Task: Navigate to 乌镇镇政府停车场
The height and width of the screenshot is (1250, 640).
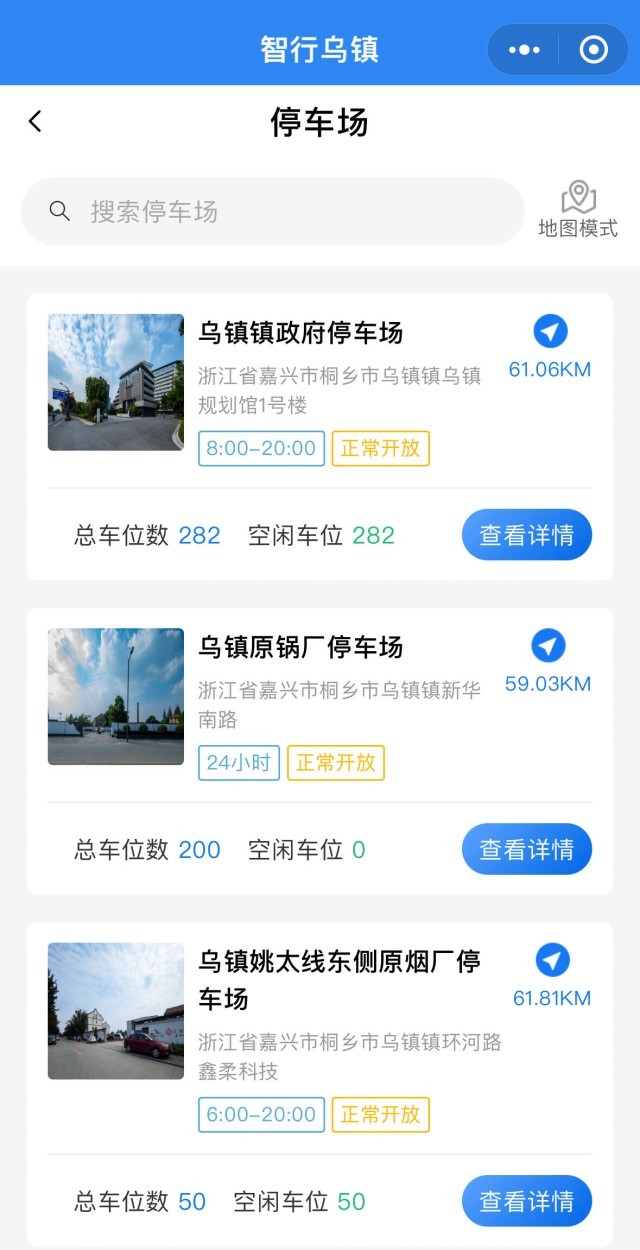Action: point(550,332)
